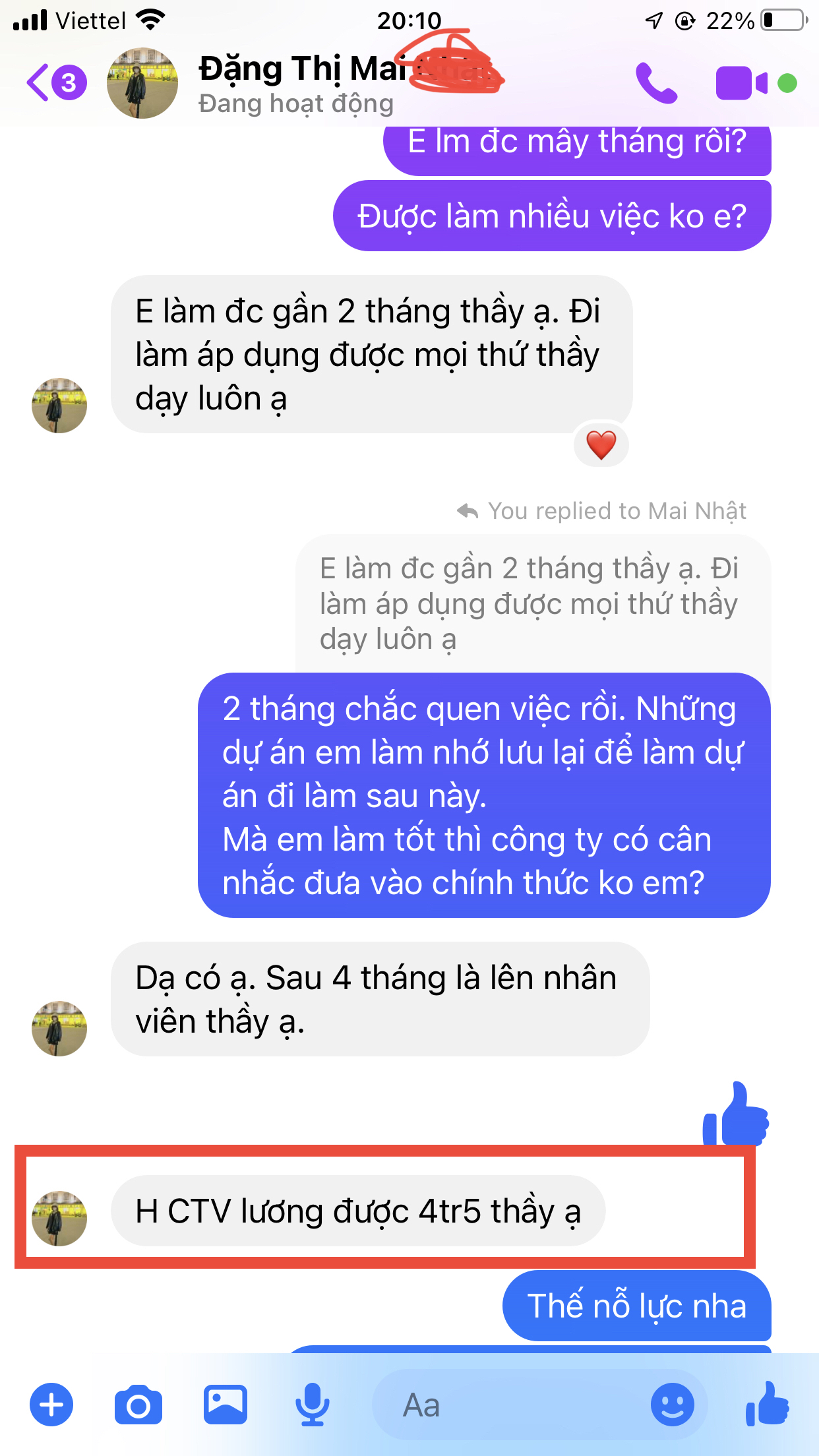Start a video call with Đặng Thị Mai
The image size is (819, 1456).
coord(742,83)
